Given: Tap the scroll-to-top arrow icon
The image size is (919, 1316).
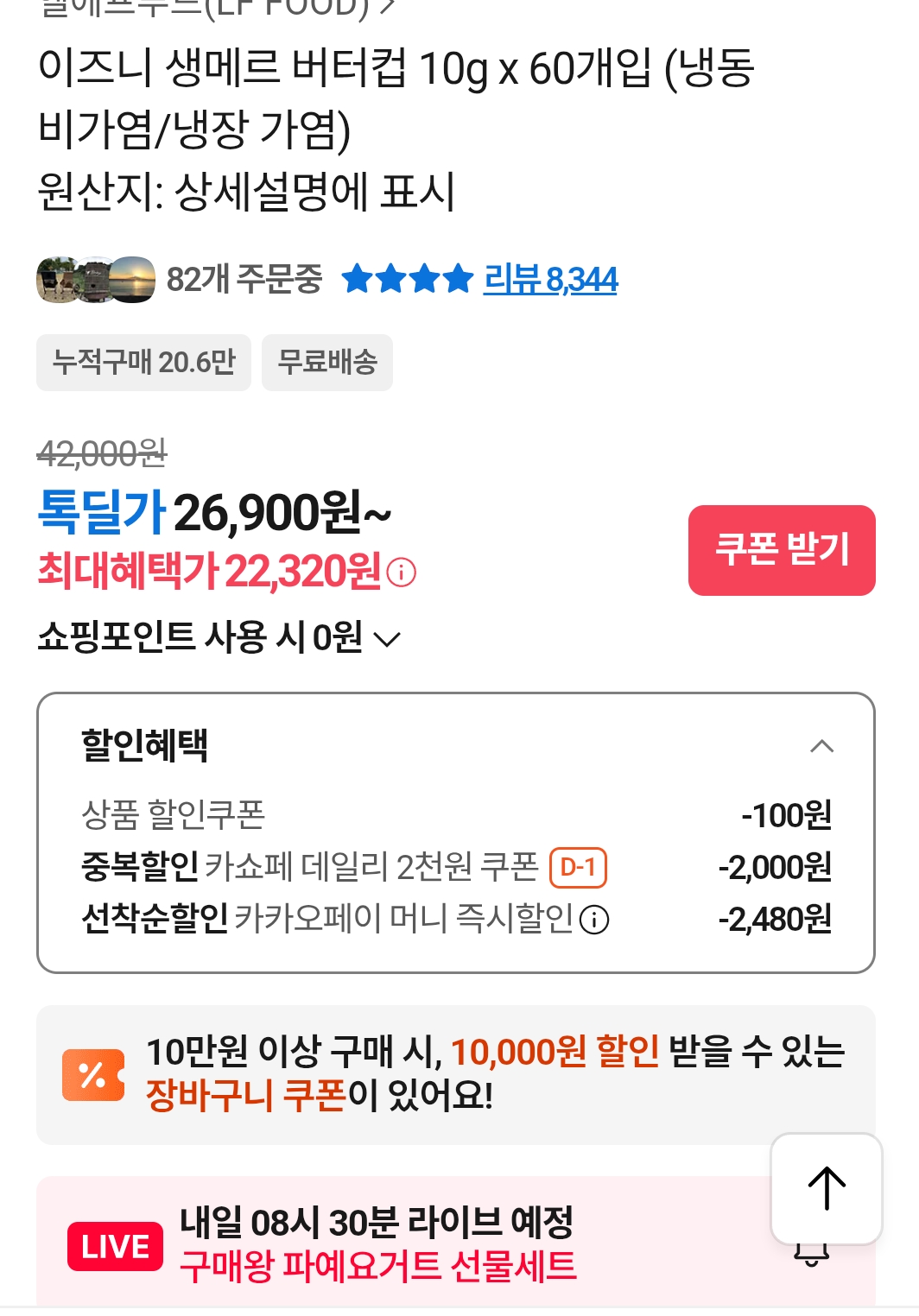Looking at the screenshot, I should point(827,1189).
